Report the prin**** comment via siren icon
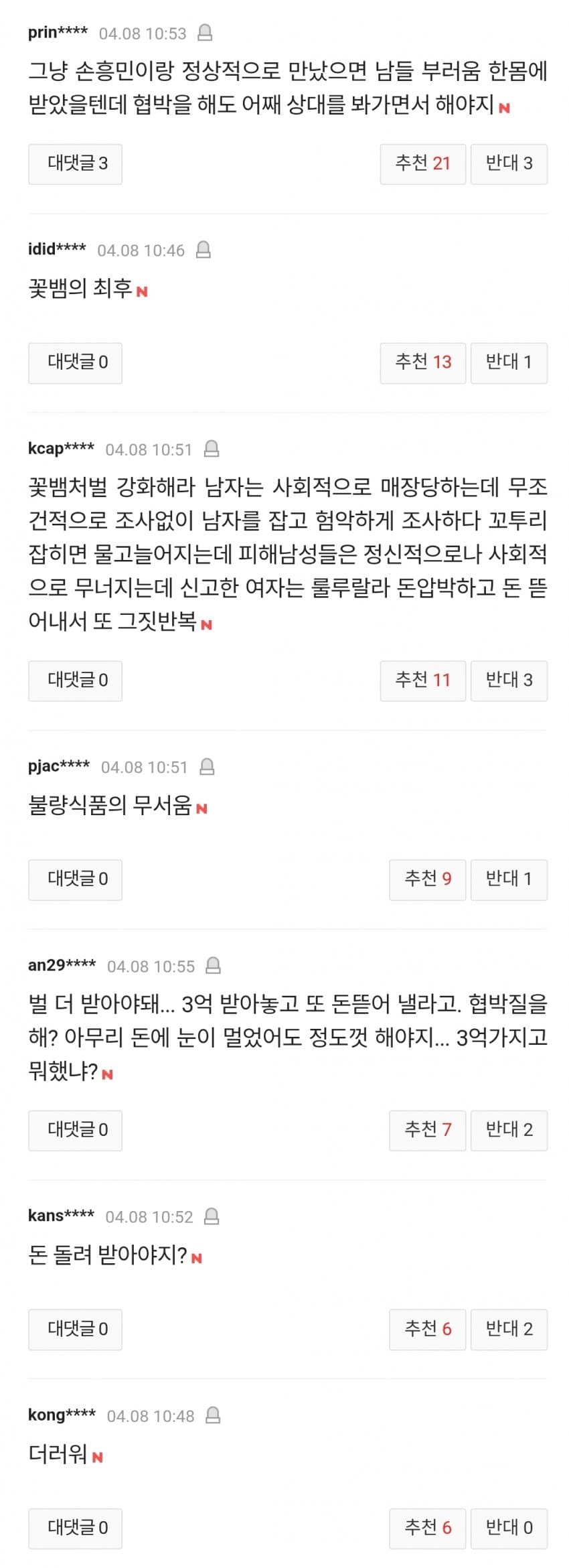 [x=206, y=32]
